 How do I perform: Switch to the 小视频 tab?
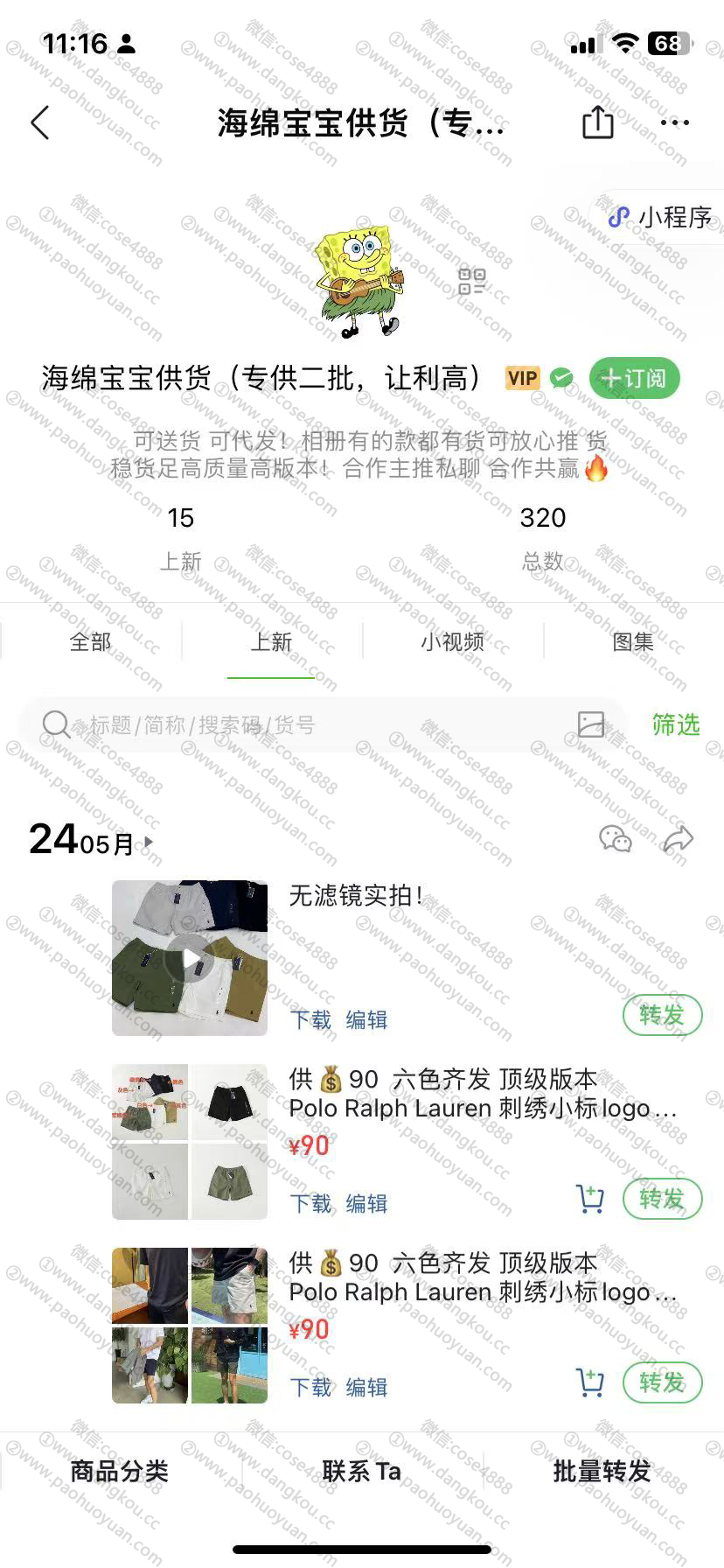[452, 642]
